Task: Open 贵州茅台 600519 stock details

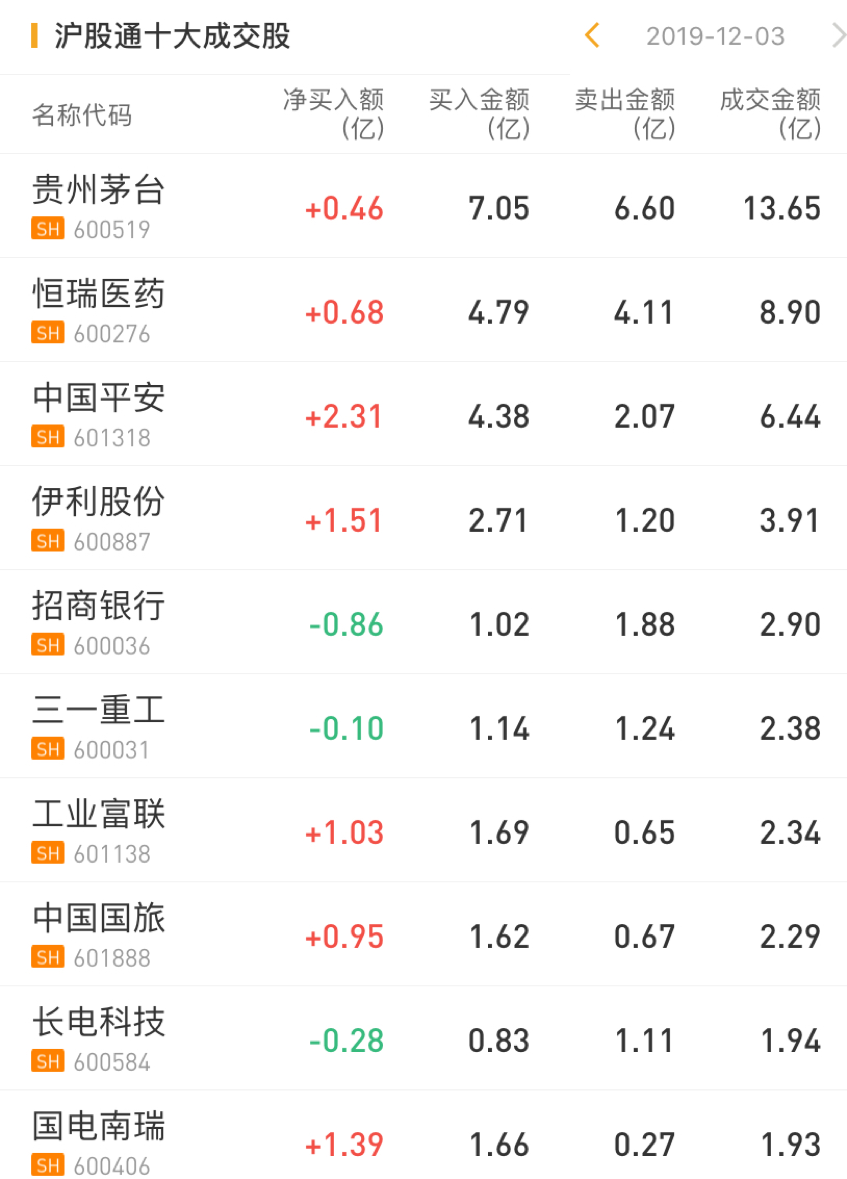Action: click(x=98, y=206)
